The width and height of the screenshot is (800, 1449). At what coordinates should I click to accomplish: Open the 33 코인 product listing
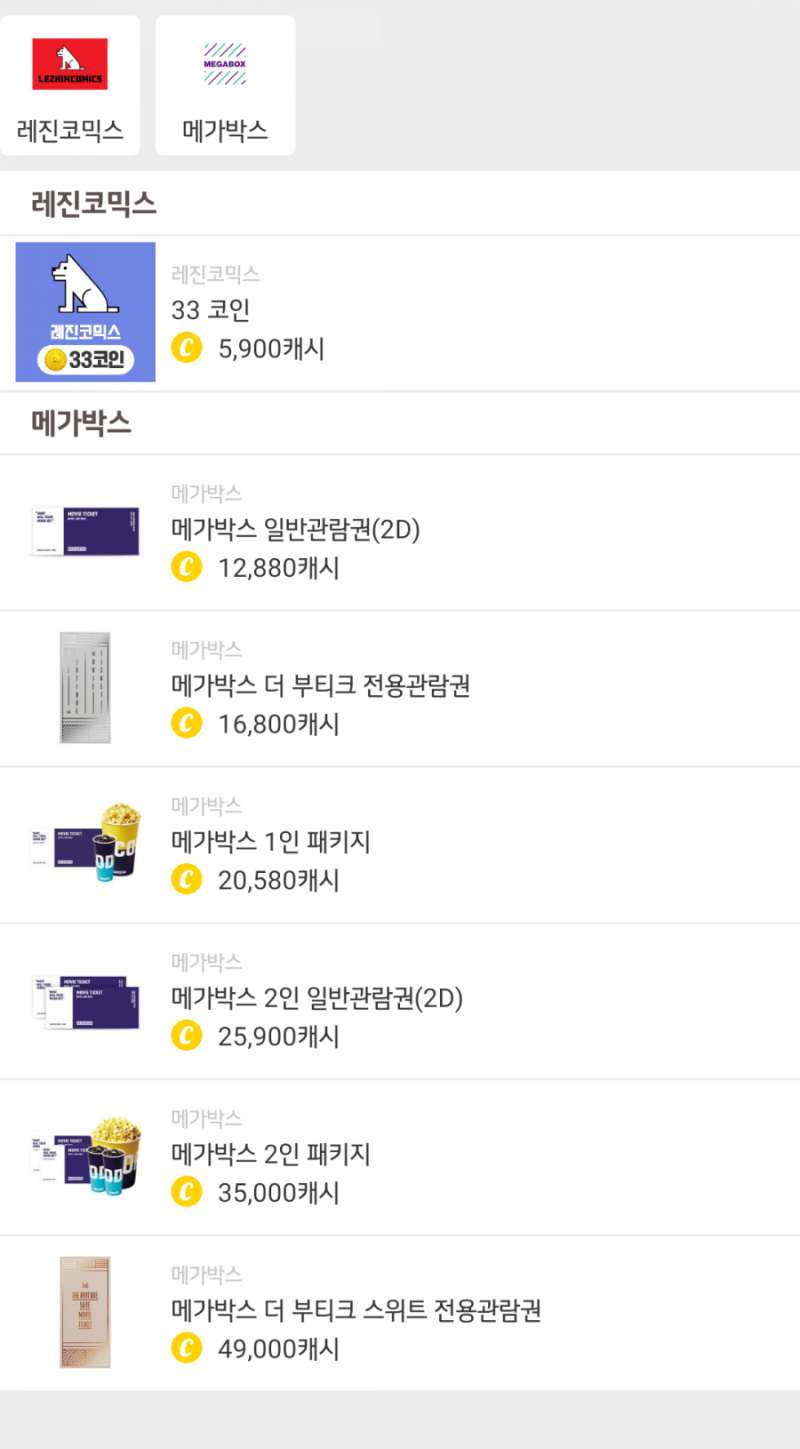(x=400, y=311)
